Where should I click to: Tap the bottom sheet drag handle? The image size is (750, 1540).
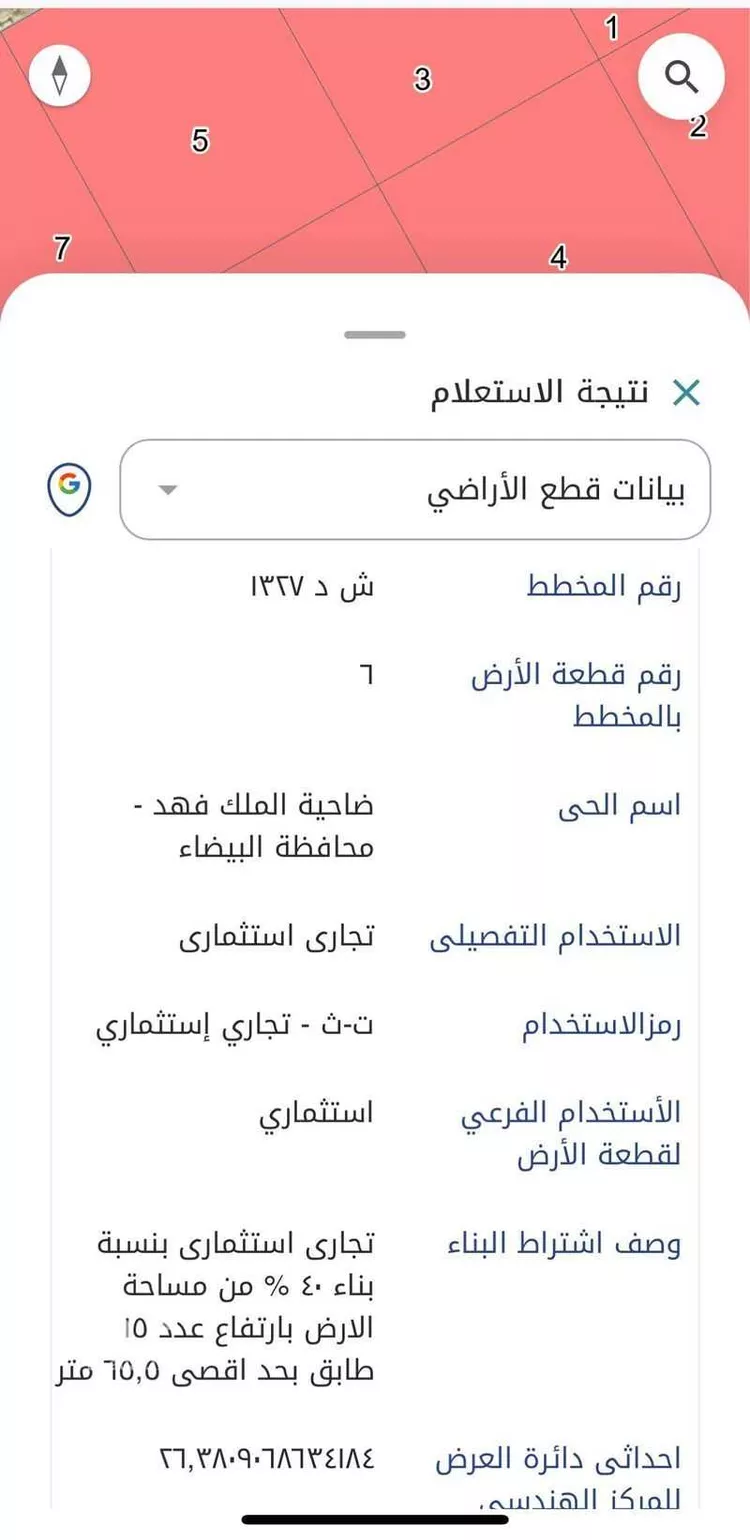click(375, 335)
